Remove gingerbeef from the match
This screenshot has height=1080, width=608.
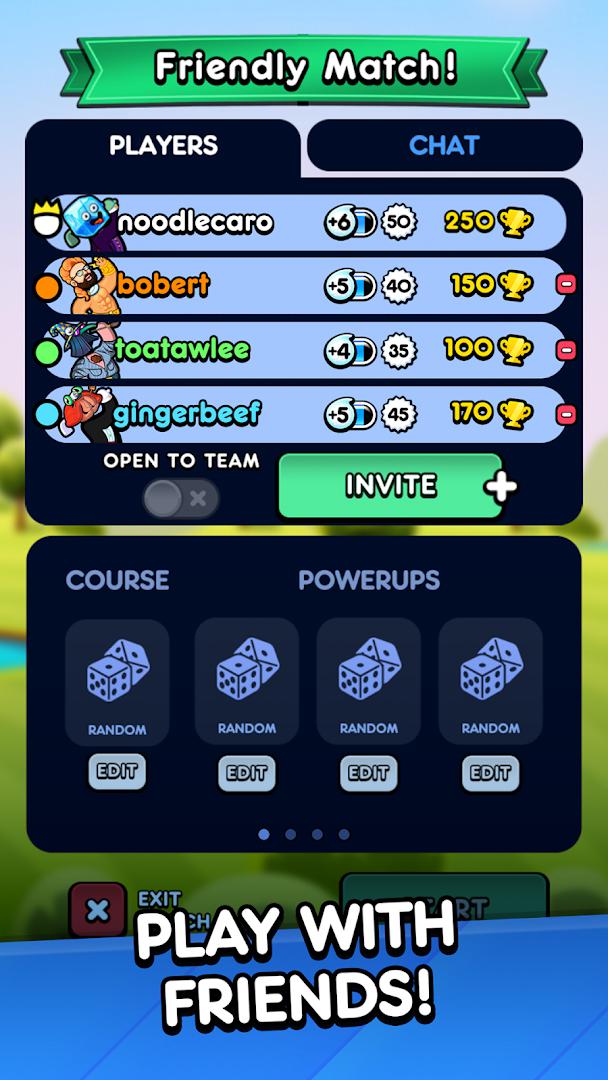566,413
